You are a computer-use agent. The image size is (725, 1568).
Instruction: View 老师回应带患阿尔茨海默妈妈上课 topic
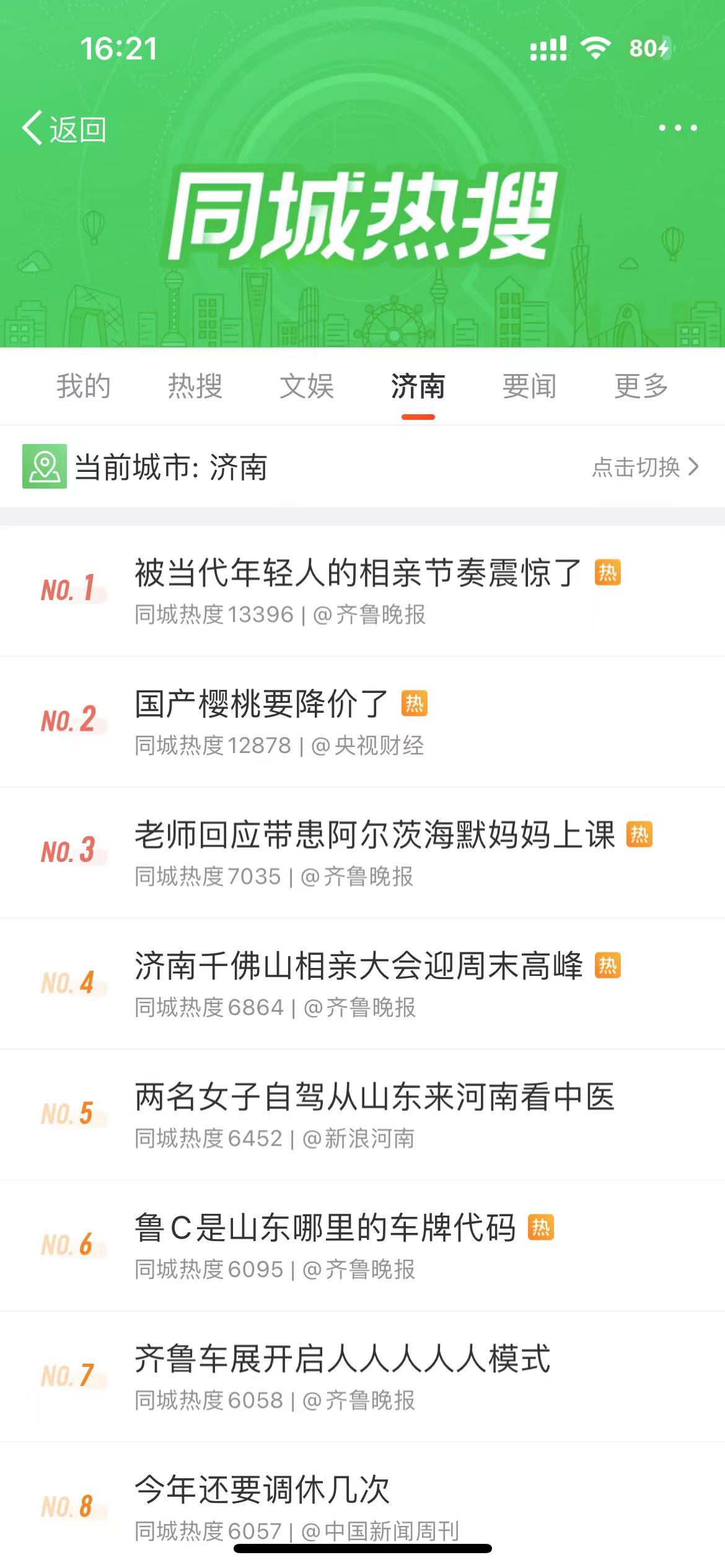coord(374,835)
